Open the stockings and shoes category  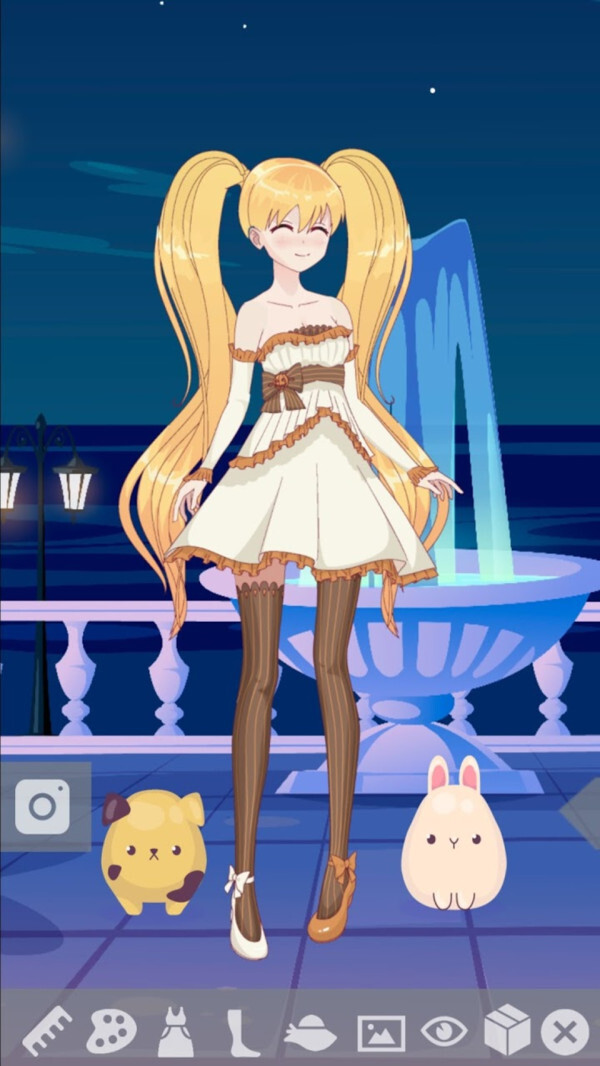(x=242, y=1032)
